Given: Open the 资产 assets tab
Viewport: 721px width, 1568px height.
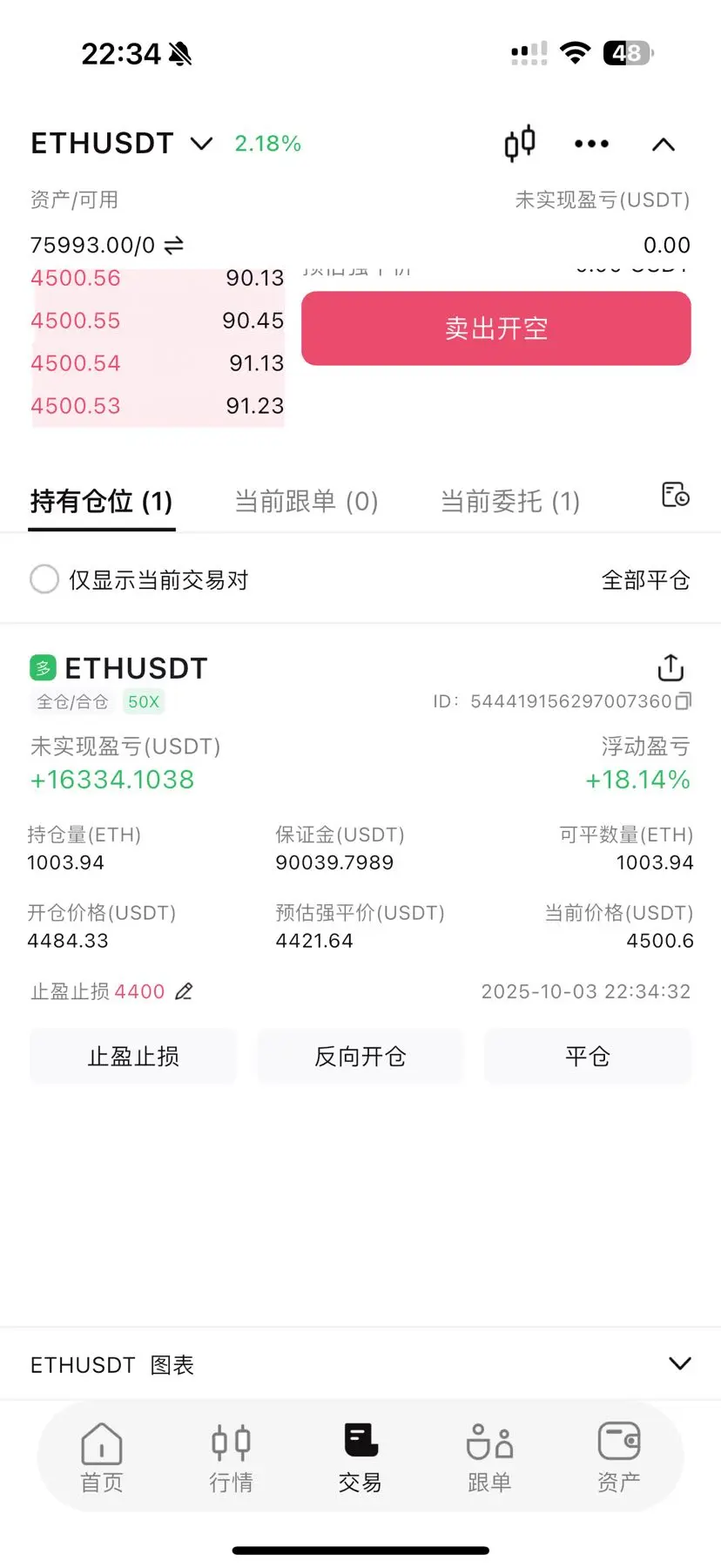Looking at the screenshot, I should 618,1456.
